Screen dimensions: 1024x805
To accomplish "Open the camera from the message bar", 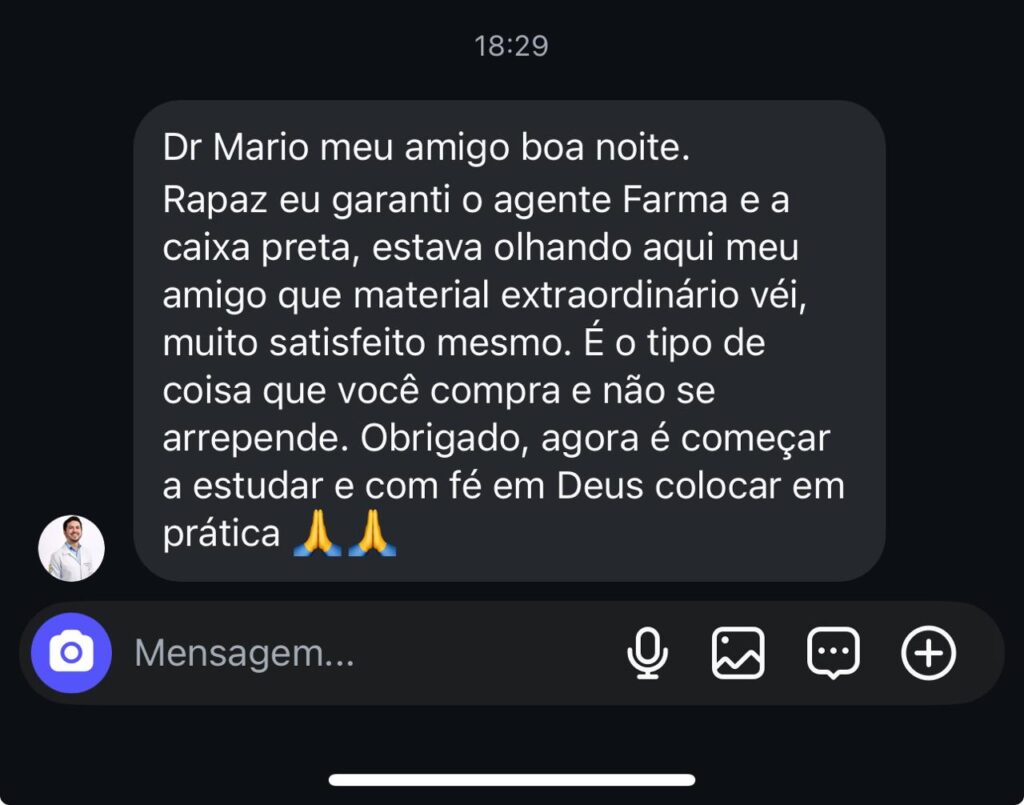I will [71, 653].
